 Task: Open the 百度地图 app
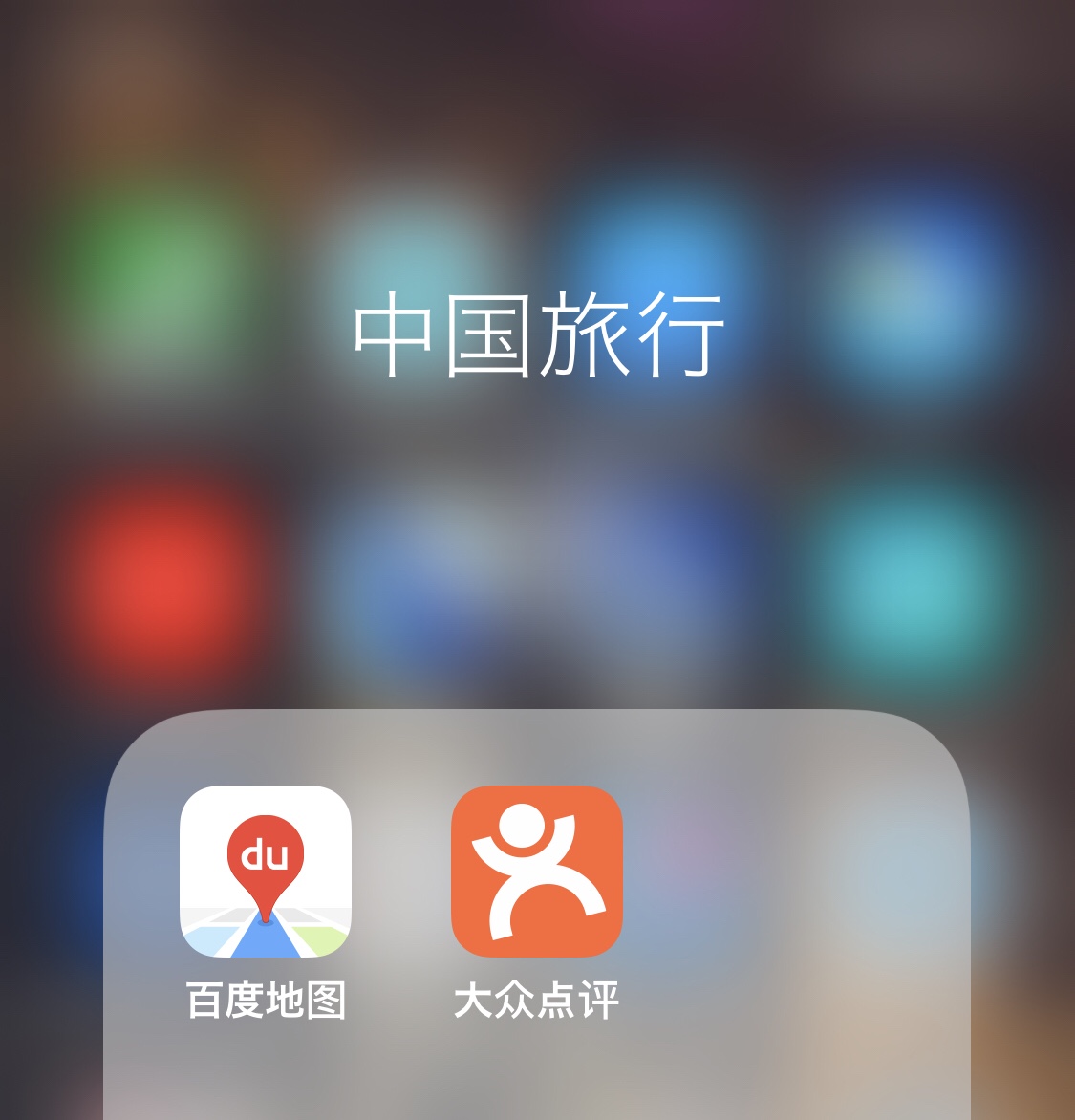click(266, 872)
